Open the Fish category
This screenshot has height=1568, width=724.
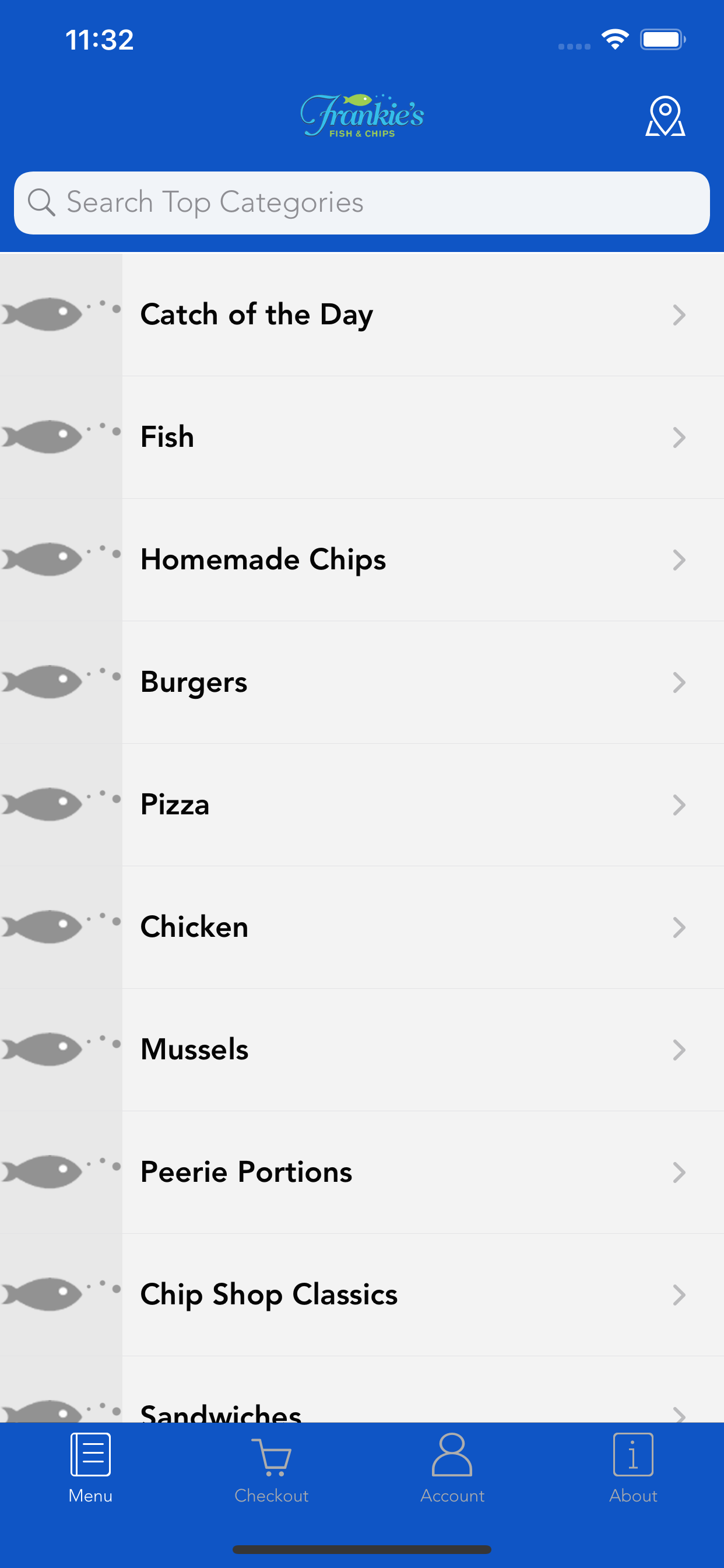362,437
